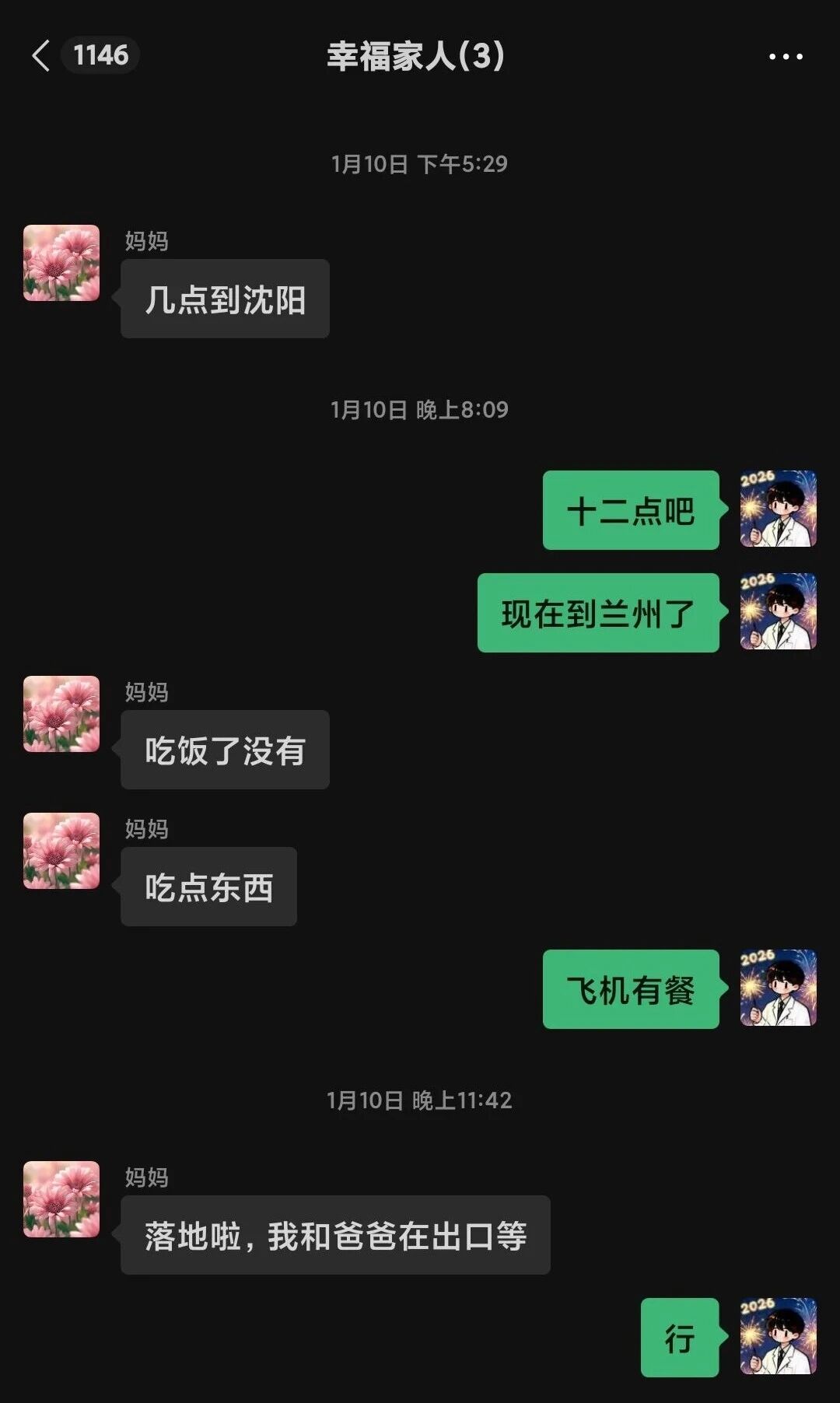Go back to the chat list
This screenshot has height=1403, width=840.
tap(41, 56)
